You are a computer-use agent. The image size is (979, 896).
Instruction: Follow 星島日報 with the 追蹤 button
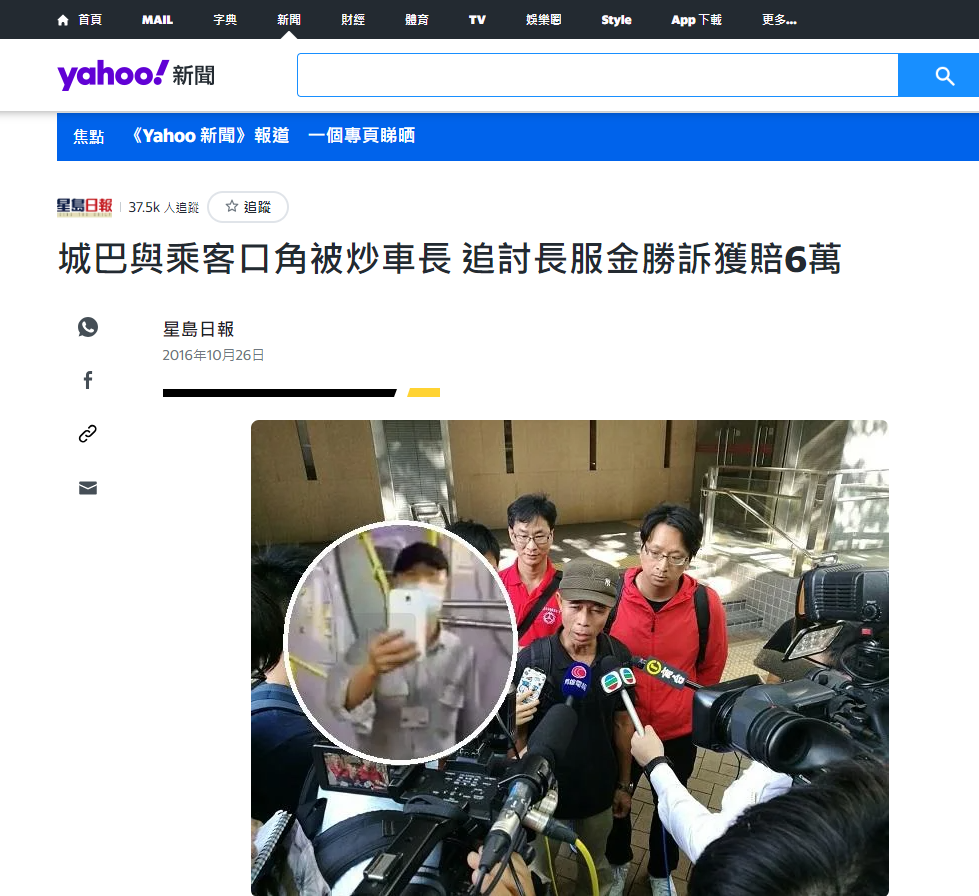[x=248, y=207]
